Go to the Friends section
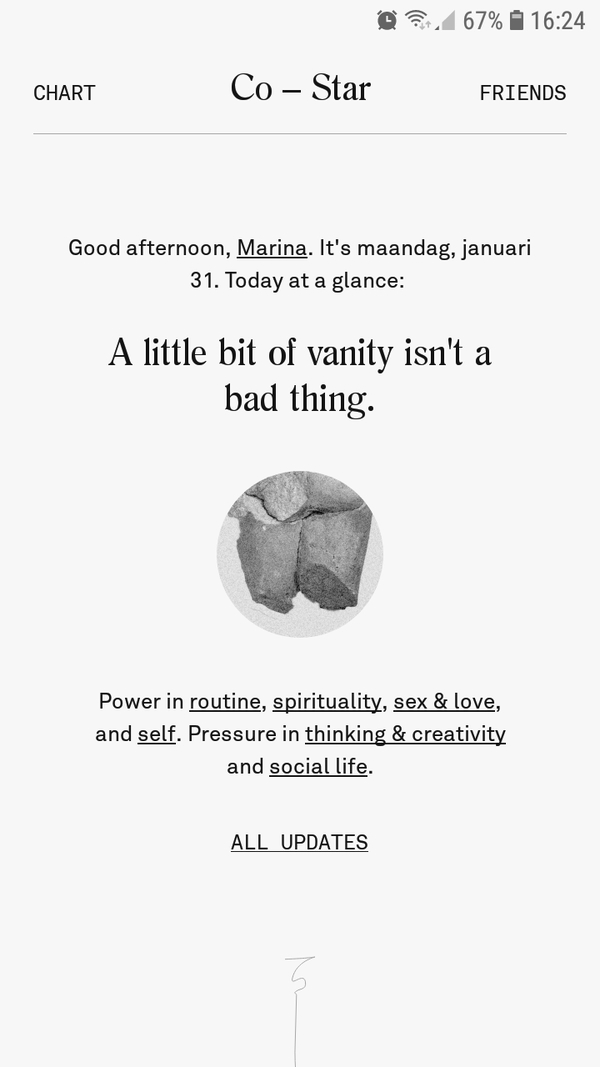The width and height of the screenshot is (600, 1067). point(522,93)
